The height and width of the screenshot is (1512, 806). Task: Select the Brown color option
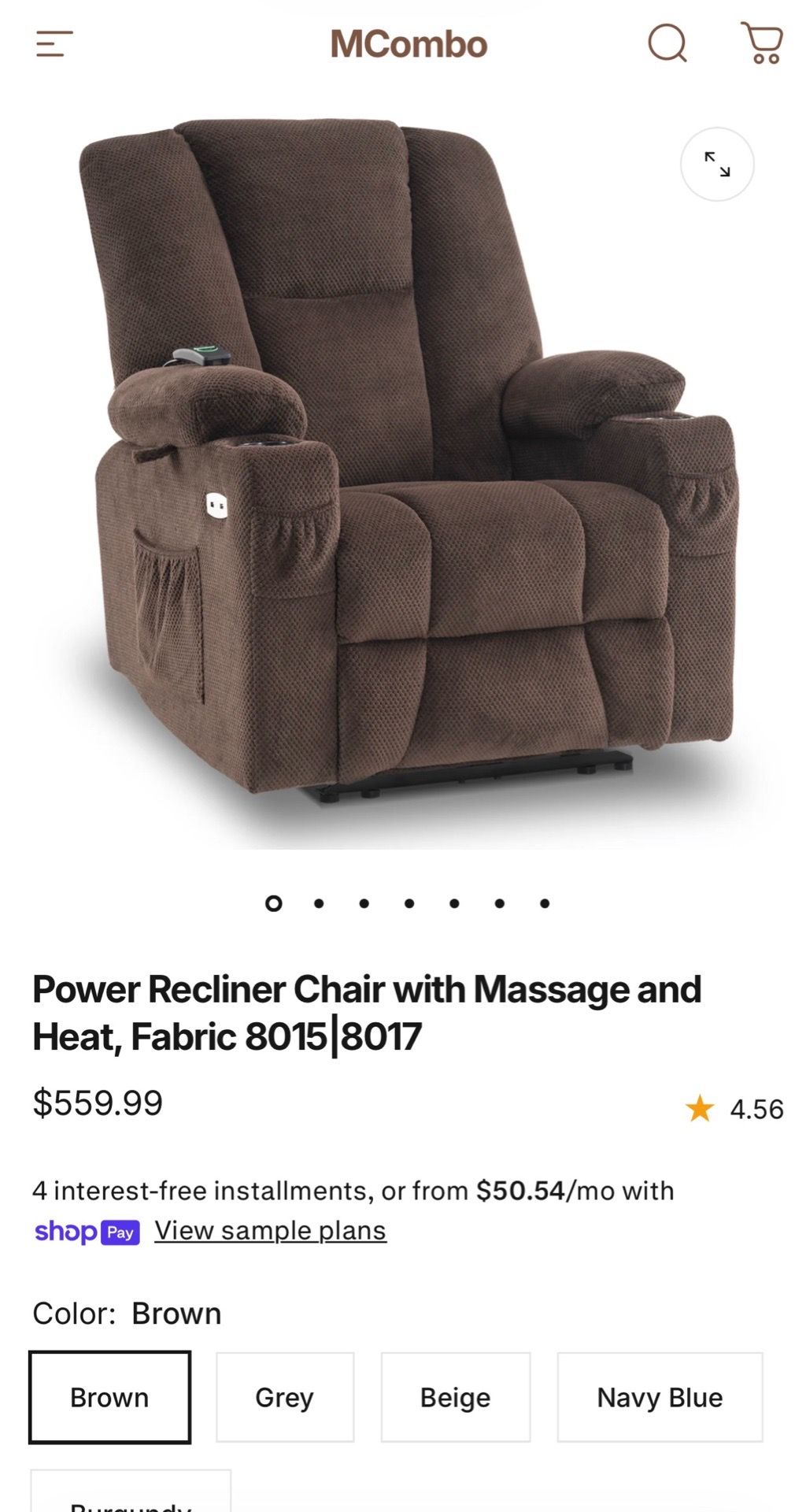(109, 1397)
